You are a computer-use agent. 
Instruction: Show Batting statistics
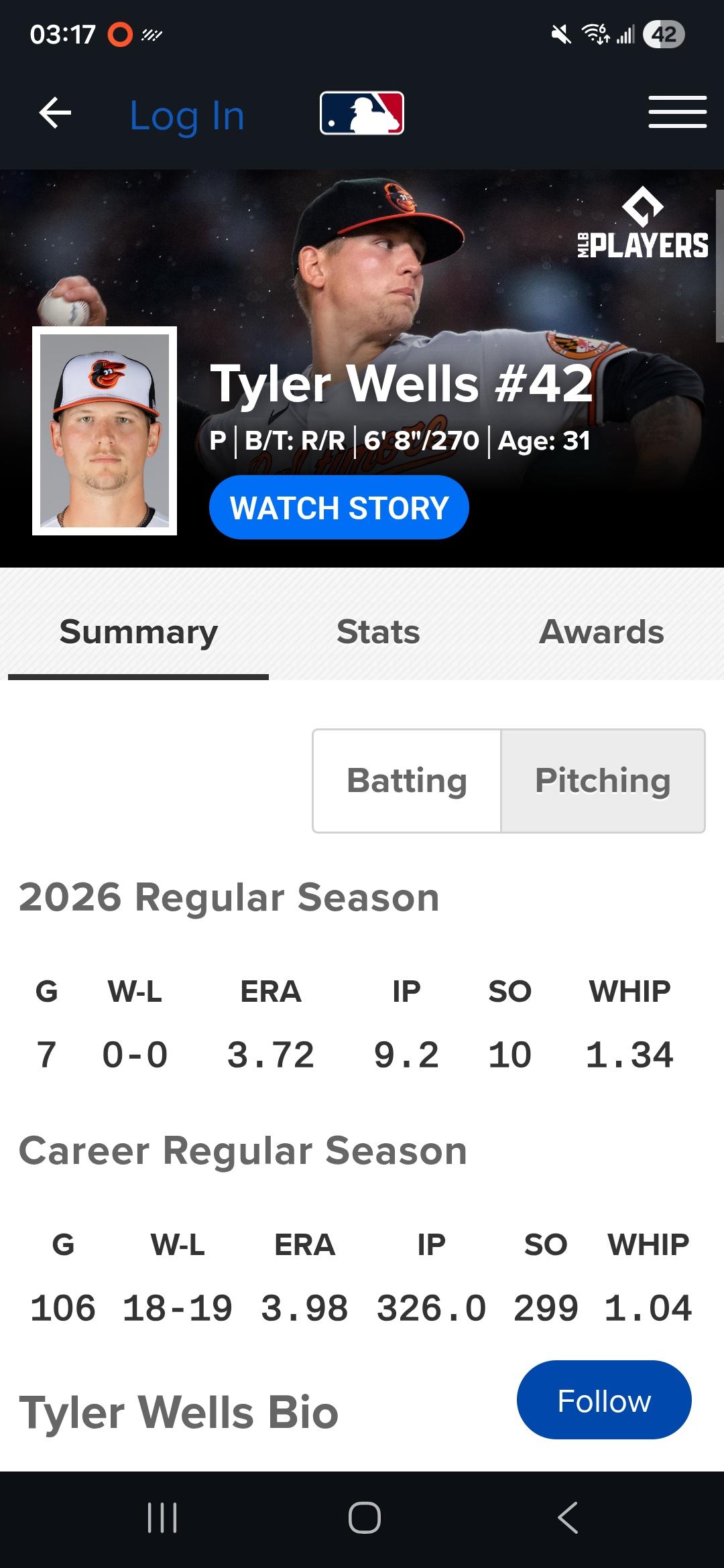407,781
